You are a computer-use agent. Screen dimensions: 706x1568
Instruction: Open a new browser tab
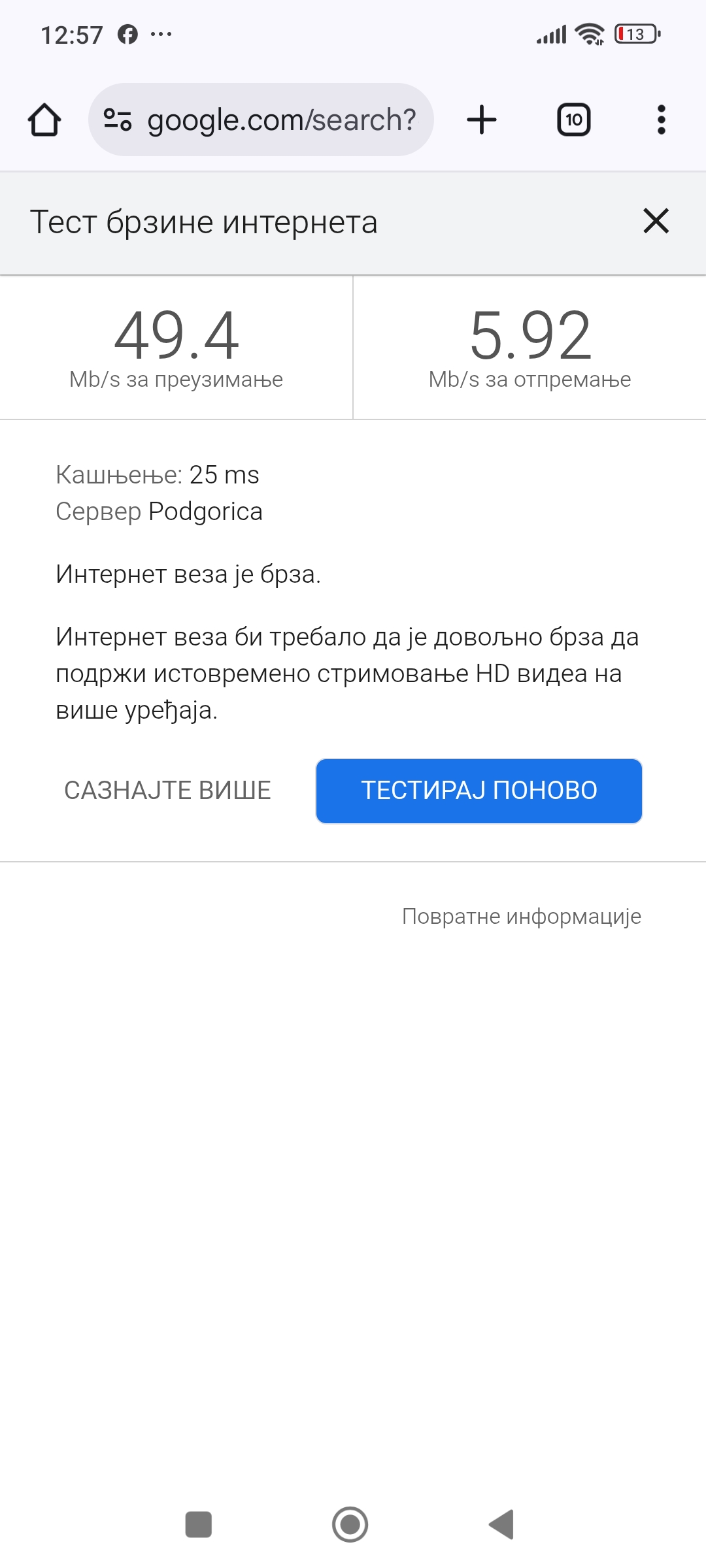click(482, 120)
